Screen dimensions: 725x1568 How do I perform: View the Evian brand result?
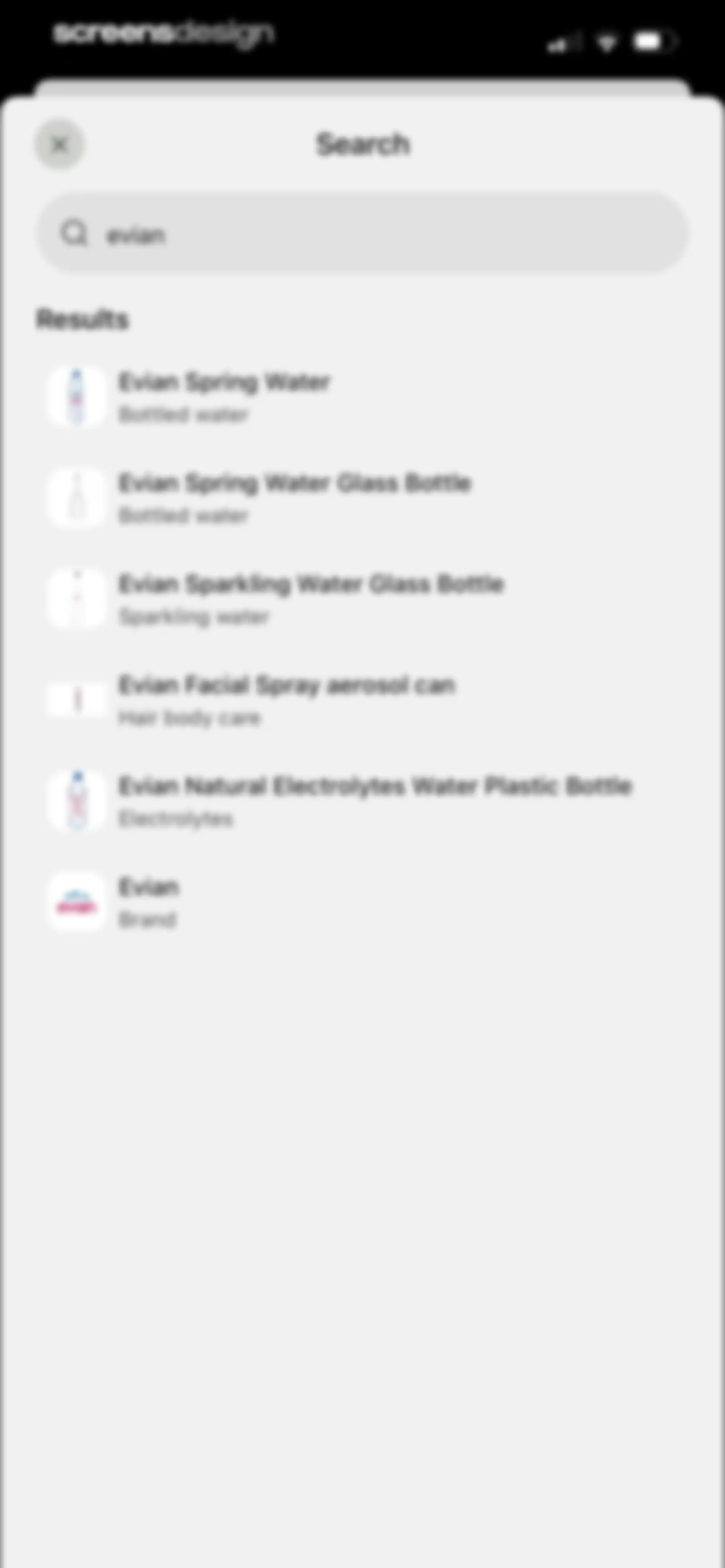coord(363,902)
